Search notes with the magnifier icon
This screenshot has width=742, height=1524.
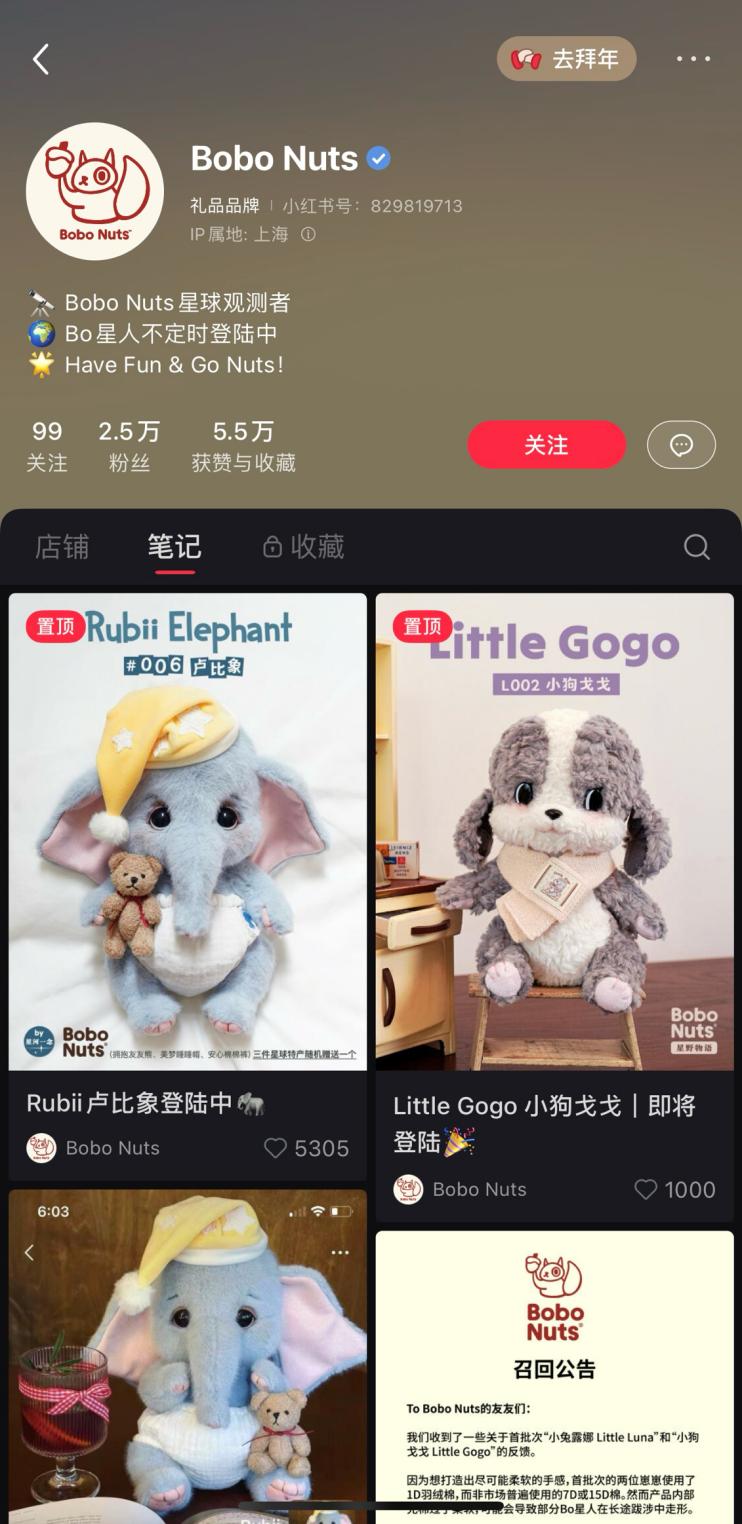click(x=697, y=547)
